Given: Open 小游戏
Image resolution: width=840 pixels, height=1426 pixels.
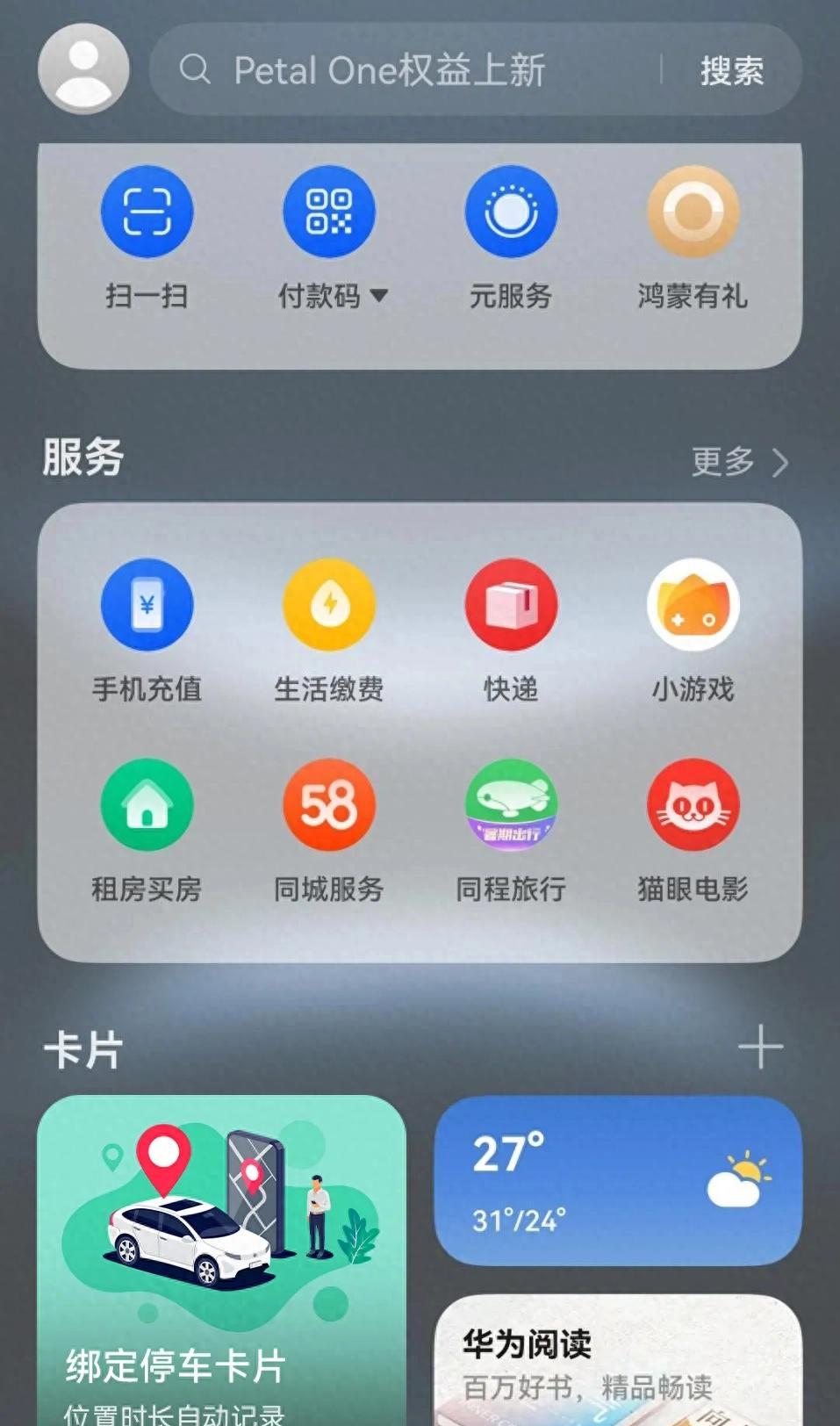Looking at the screenshot, I should 693,605.
